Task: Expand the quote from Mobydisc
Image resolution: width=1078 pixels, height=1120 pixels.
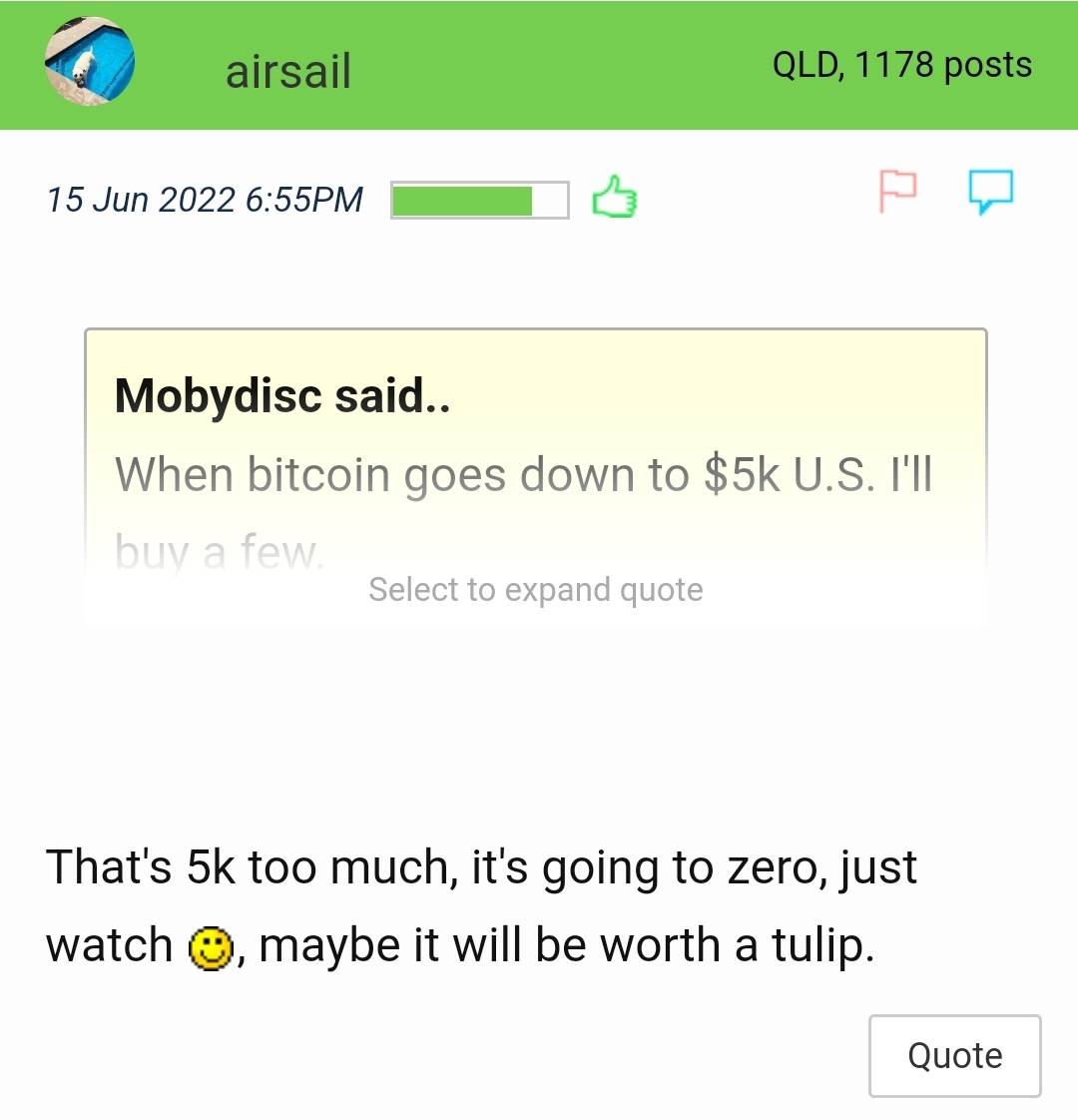Action: pyautogui.click(x=536, y=589)
